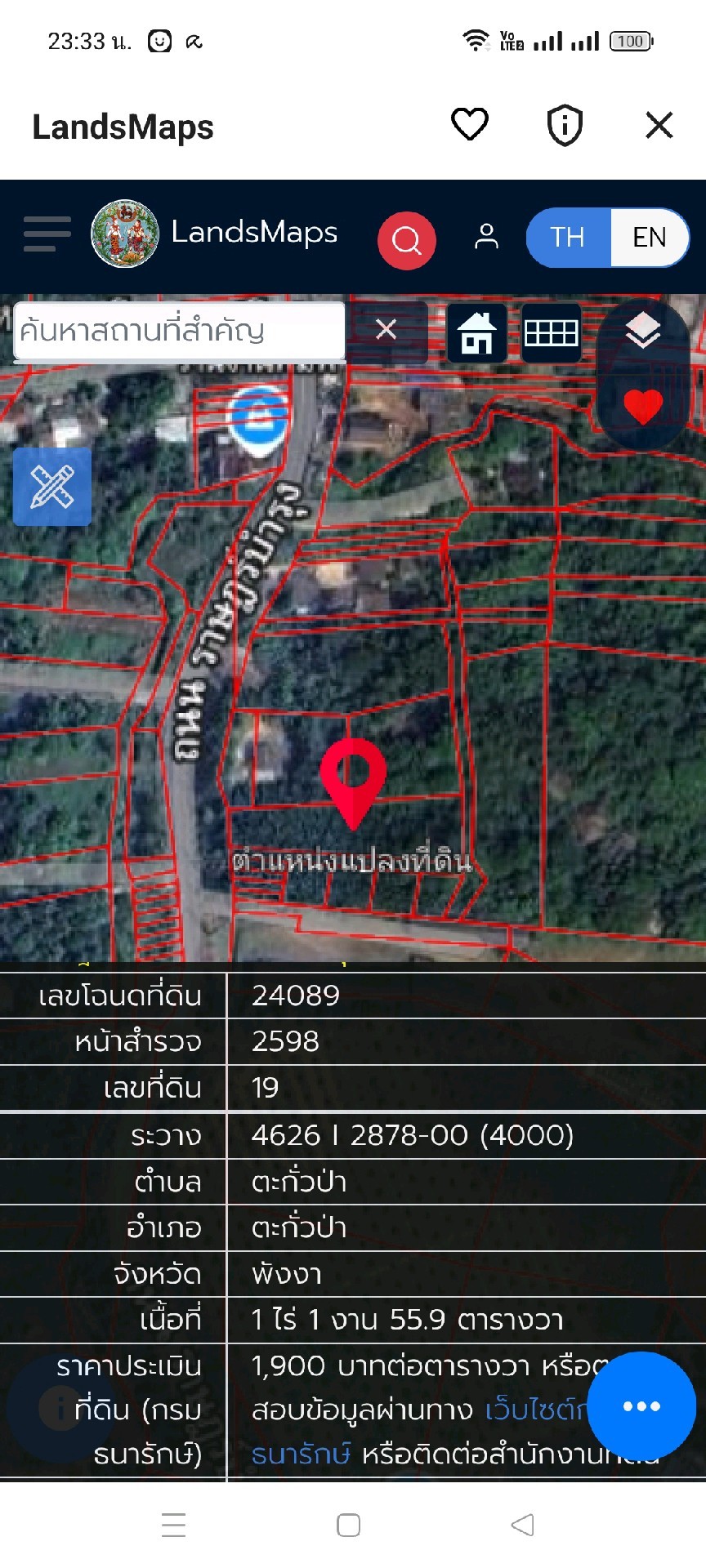Select the TH language option
The width and height of the screenshot is (706, 1568).
click(x=568, y=237)
